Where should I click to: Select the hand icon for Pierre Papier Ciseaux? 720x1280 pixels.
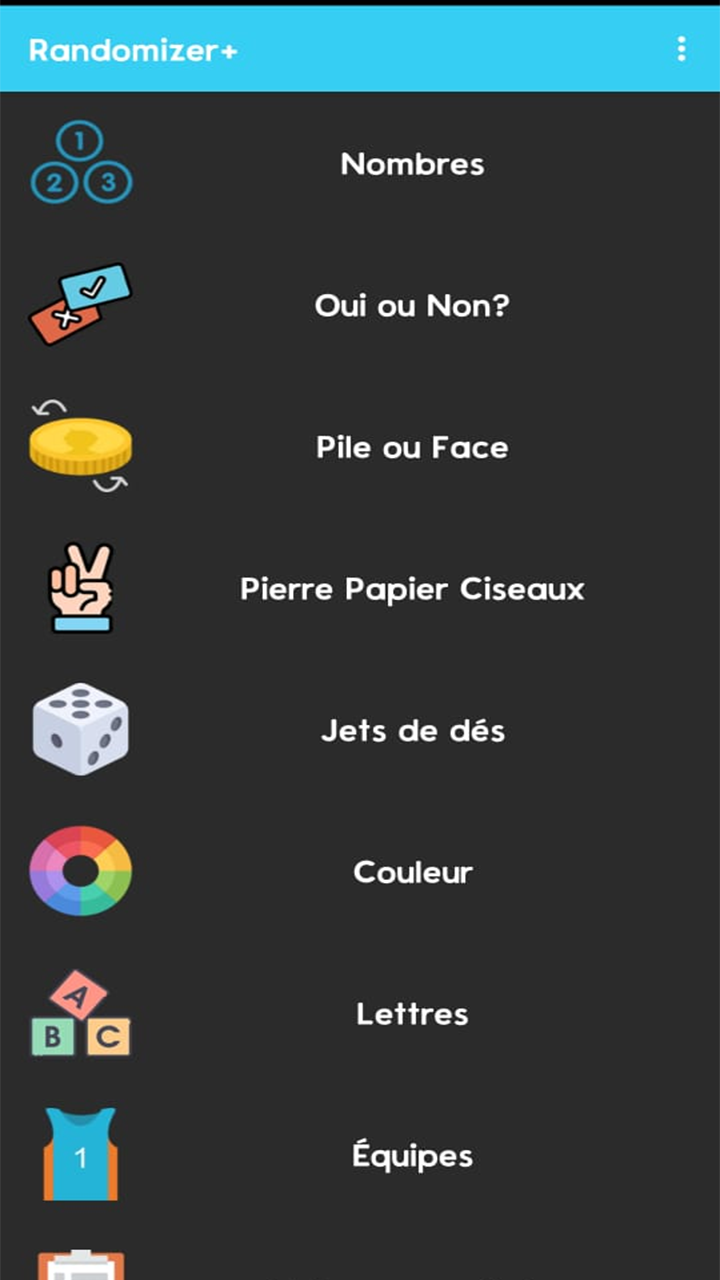(x=81, y=589)
